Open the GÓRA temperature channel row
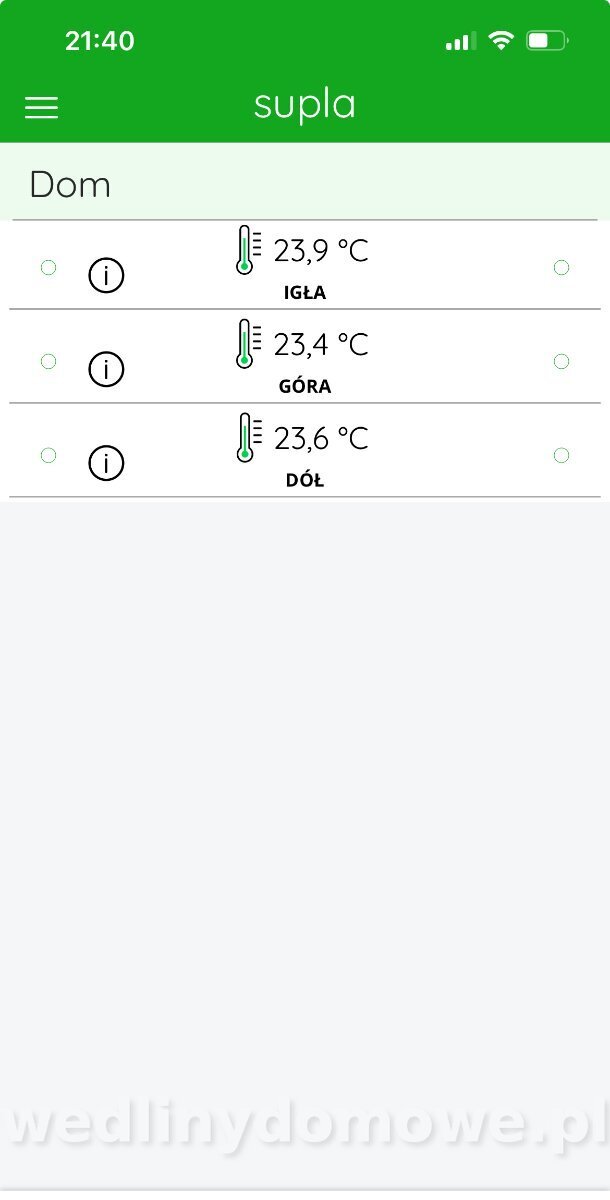Screen dimensions: 610x1200 305,357
